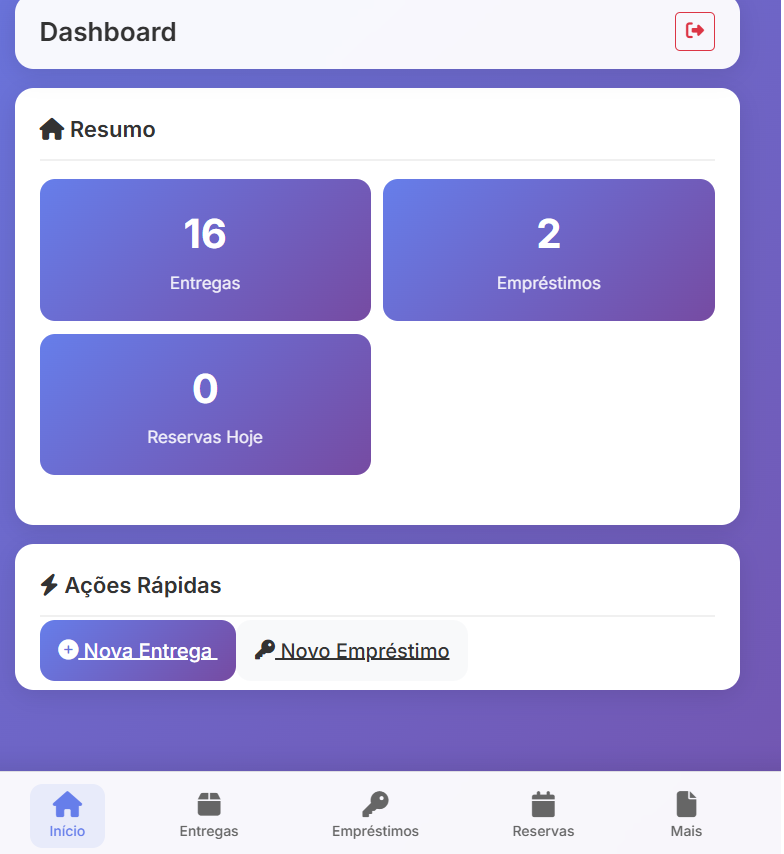
Task: Switch to the Empréstimos tab
Action: point(375,815)
